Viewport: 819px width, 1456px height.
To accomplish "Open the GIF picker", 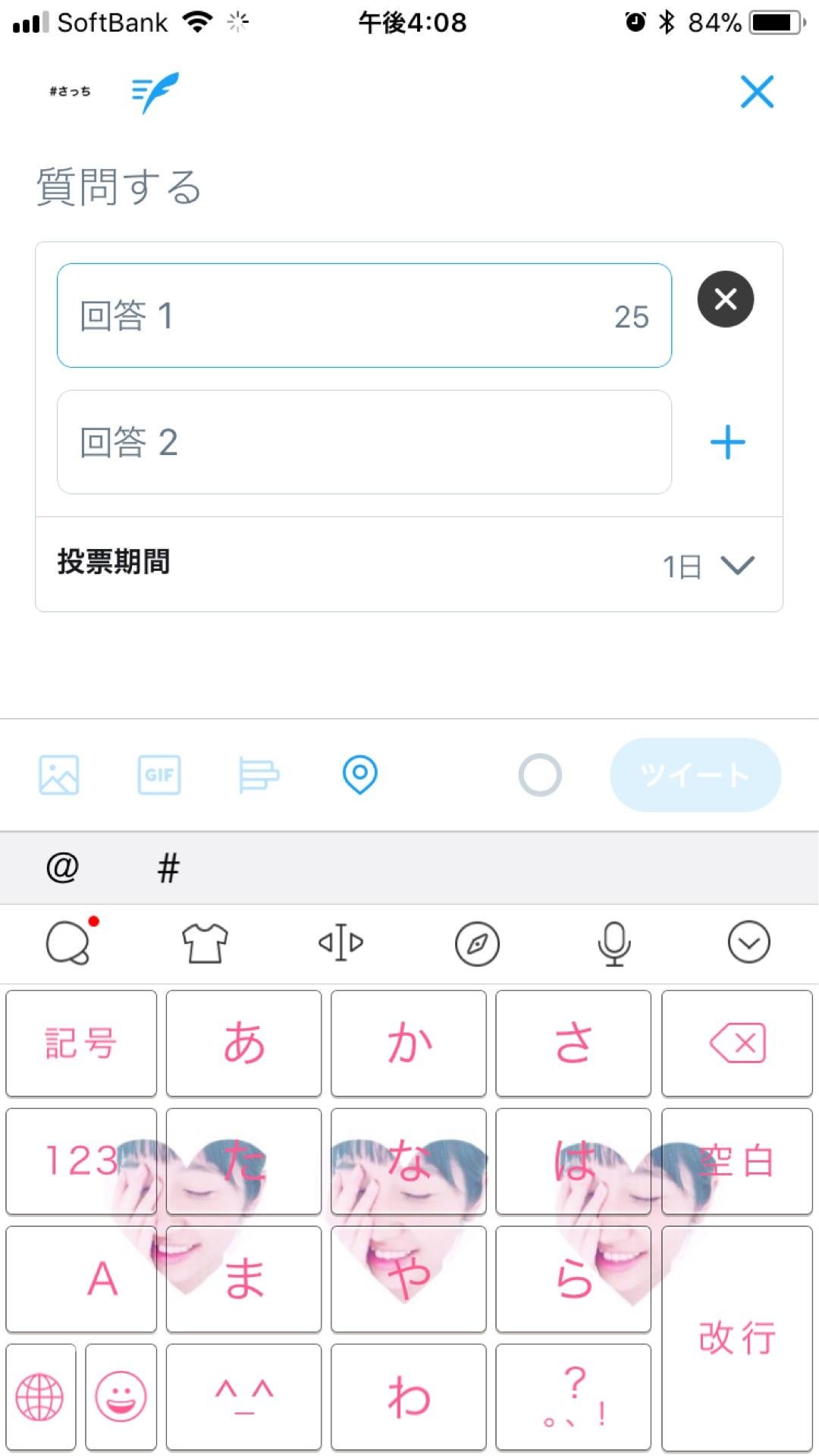I will point(158,774).
